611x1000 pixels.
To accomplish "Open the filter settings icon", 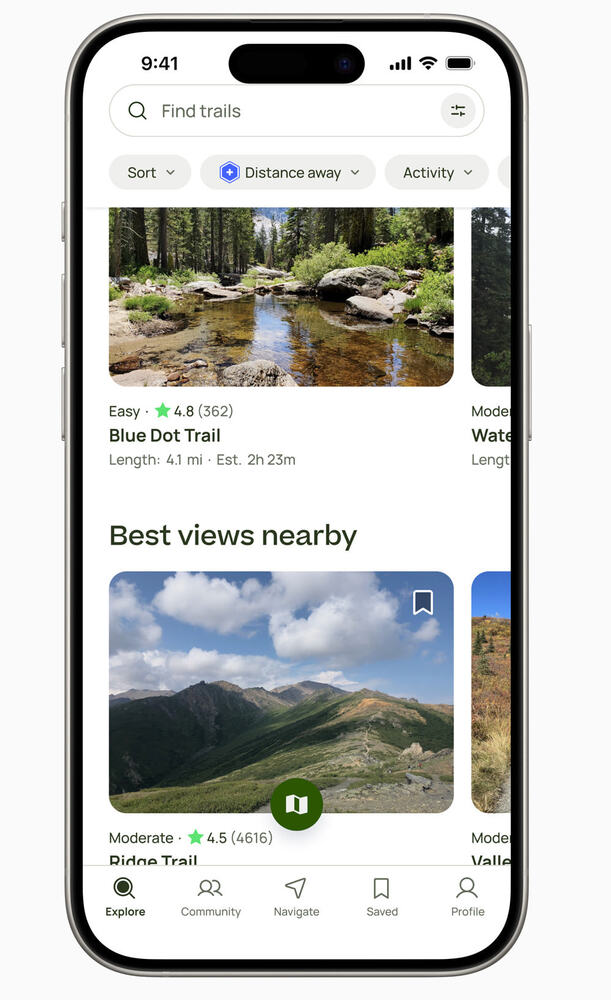I will pos(458,111).
